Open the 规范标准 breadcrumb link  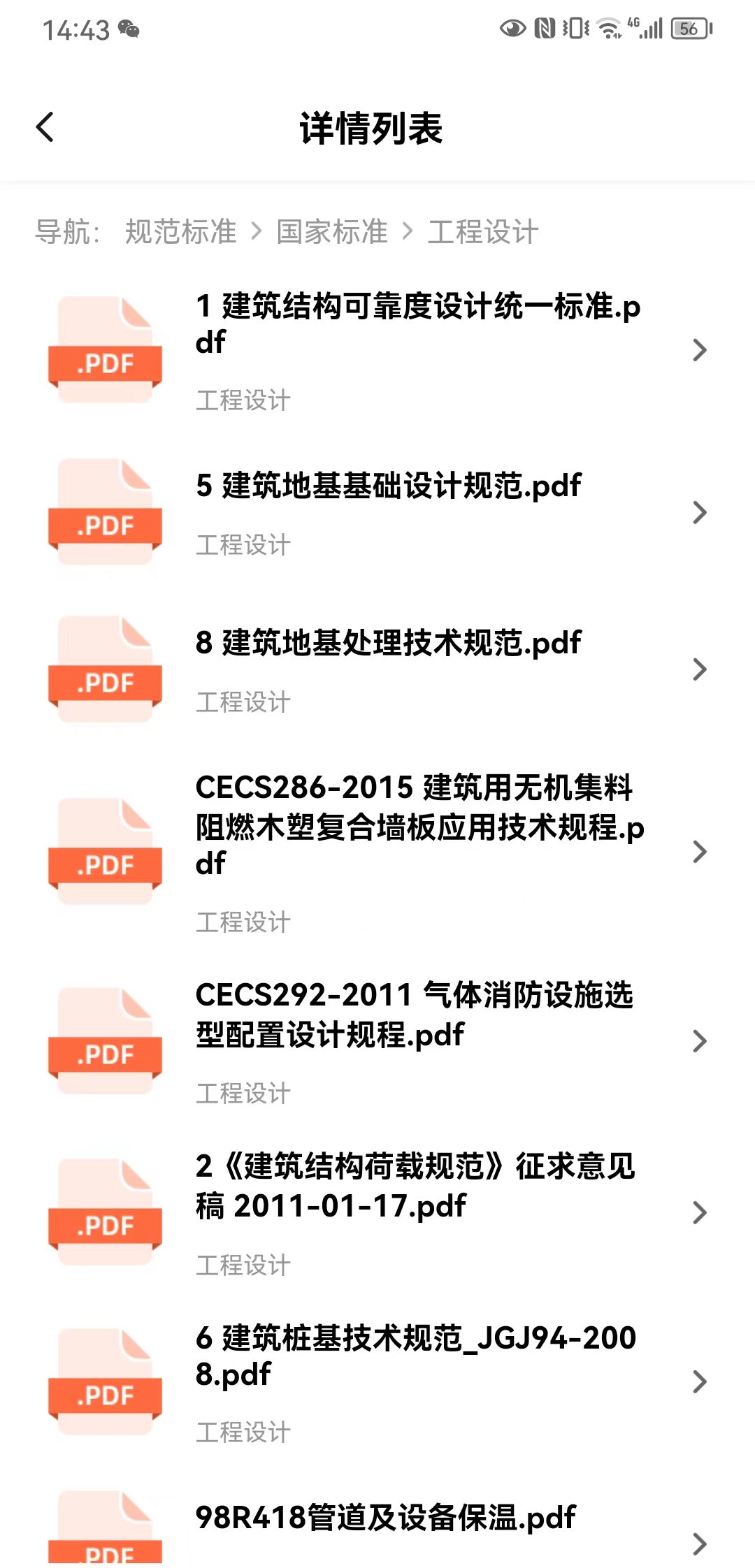coord(180,231)
